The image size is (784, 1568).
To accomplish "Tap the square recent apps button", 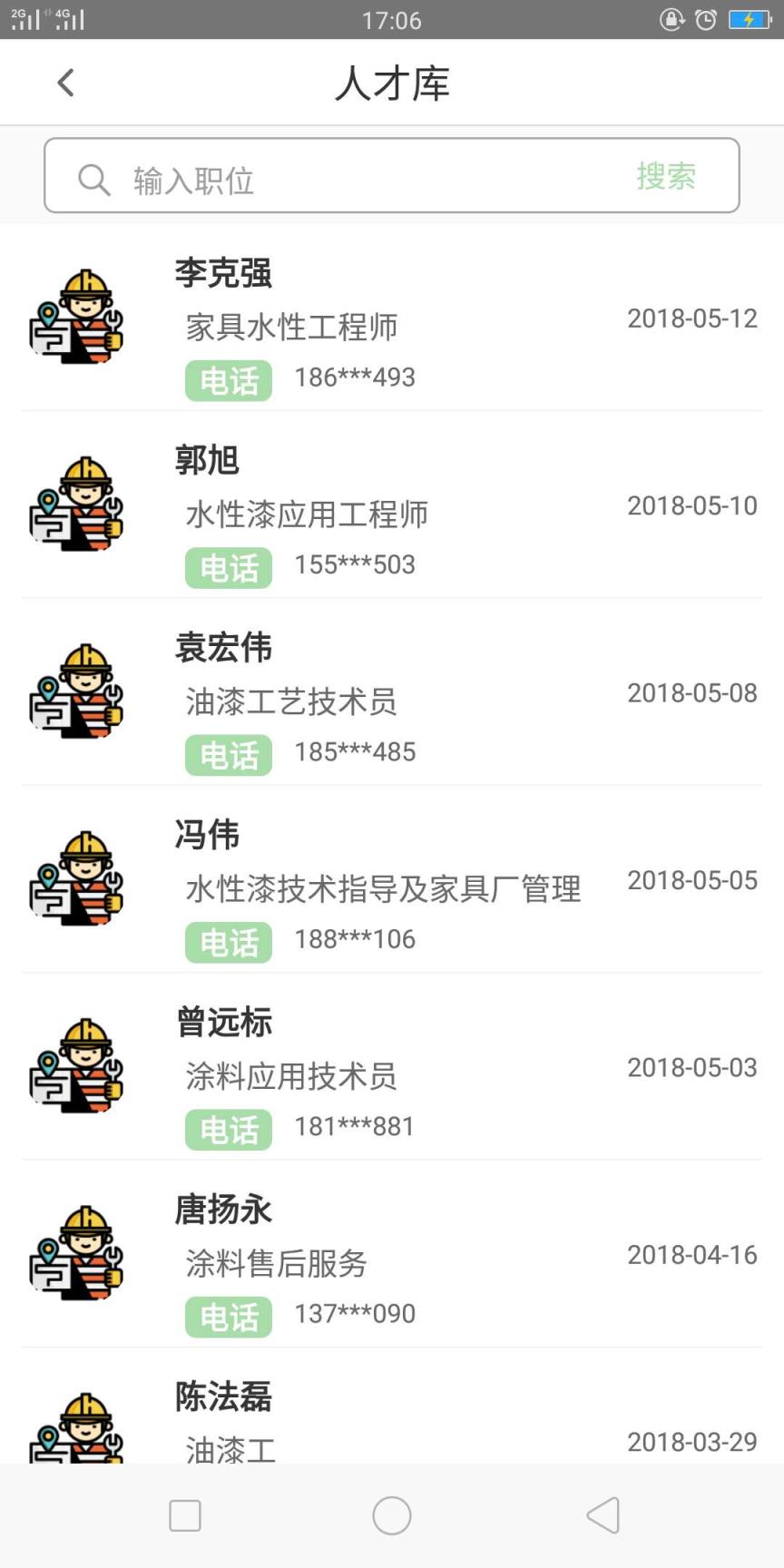I will pyautogui.click(x=184, y=1514).
